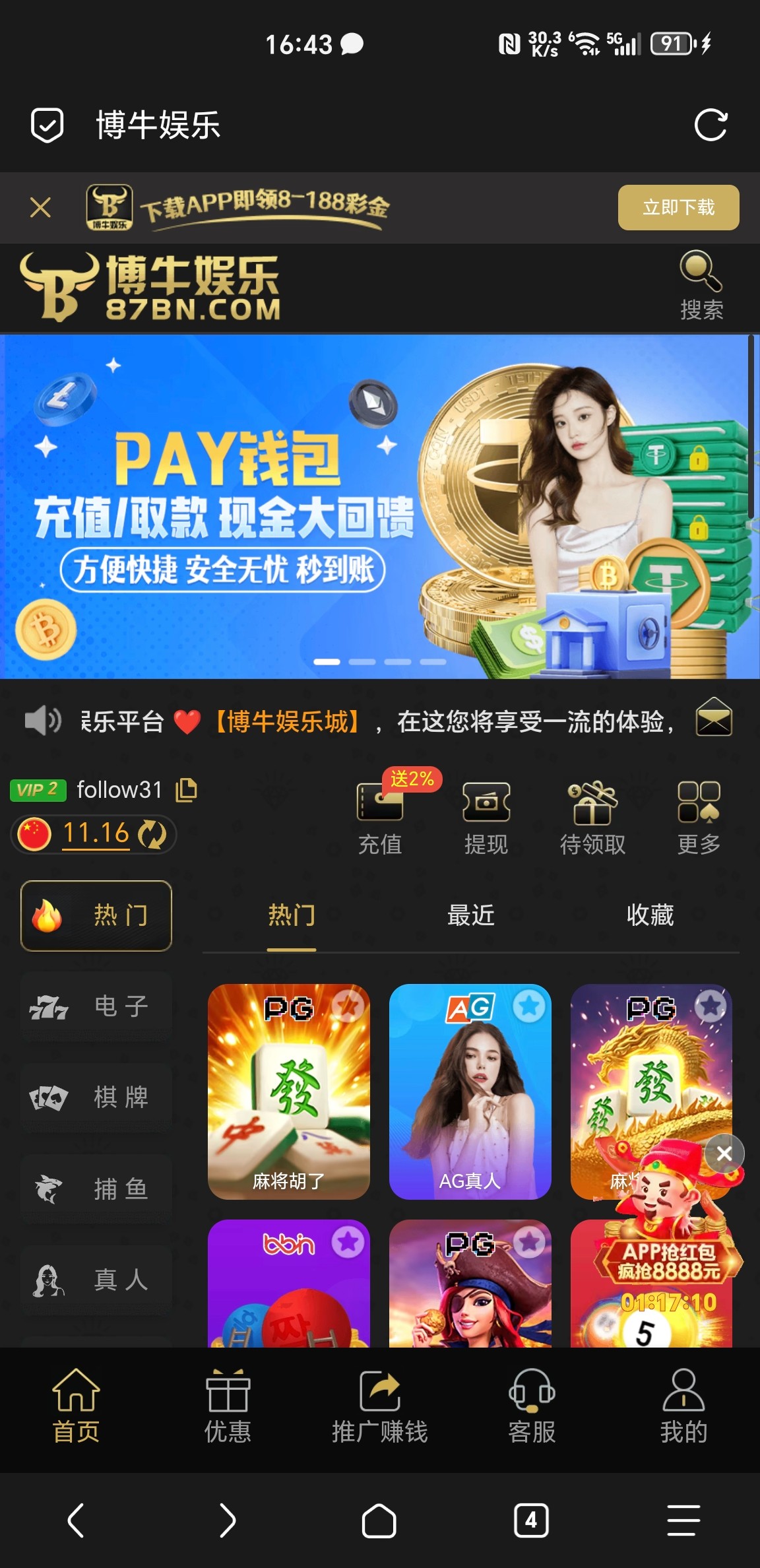Viewport: 760px width, 1568px height.
Task: Open 充值 deposit
Action: (380, 817)
